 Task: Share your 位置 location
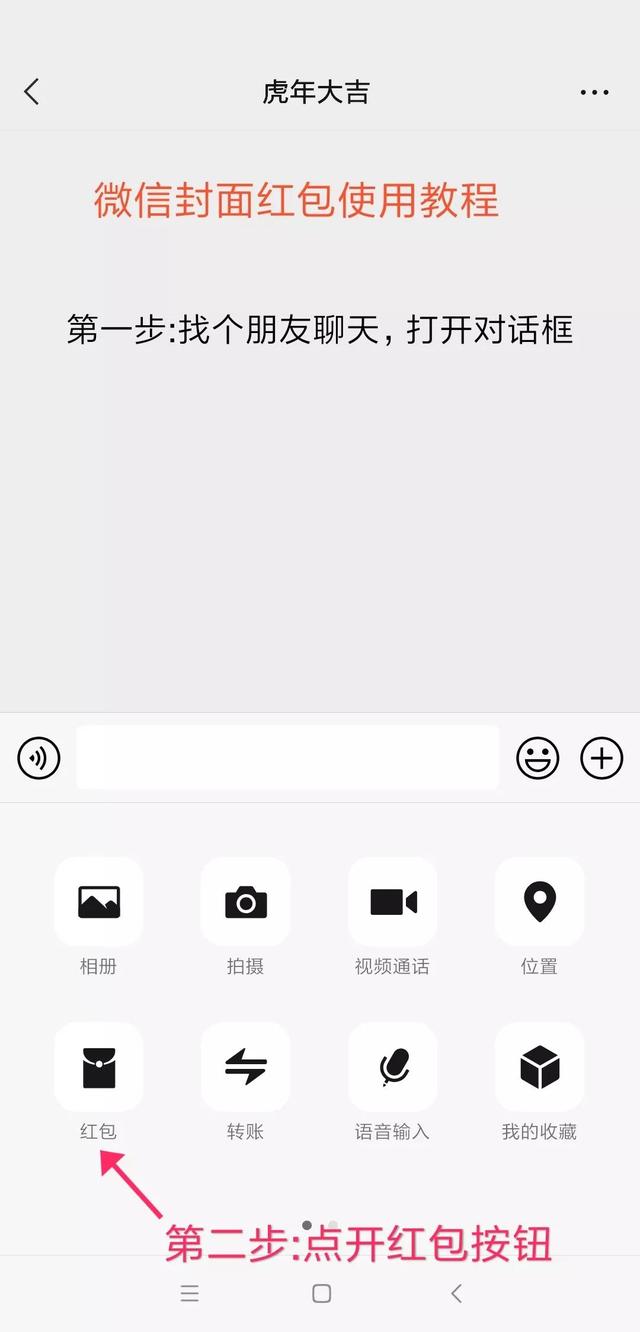539,902
